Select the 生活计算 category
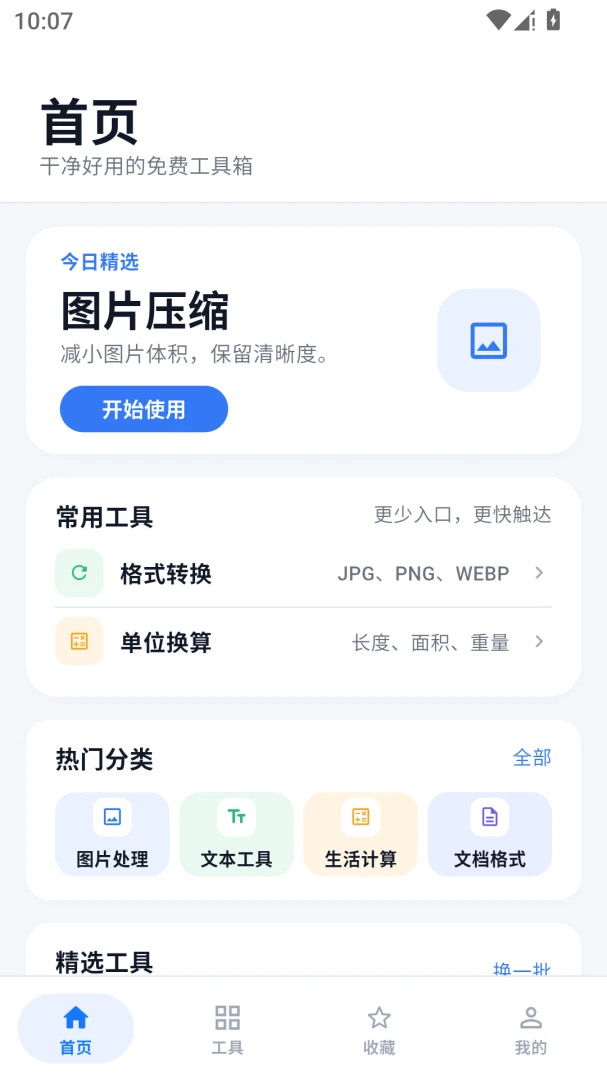The width and height of the screenshot is (607, 1080). (360, 834)
